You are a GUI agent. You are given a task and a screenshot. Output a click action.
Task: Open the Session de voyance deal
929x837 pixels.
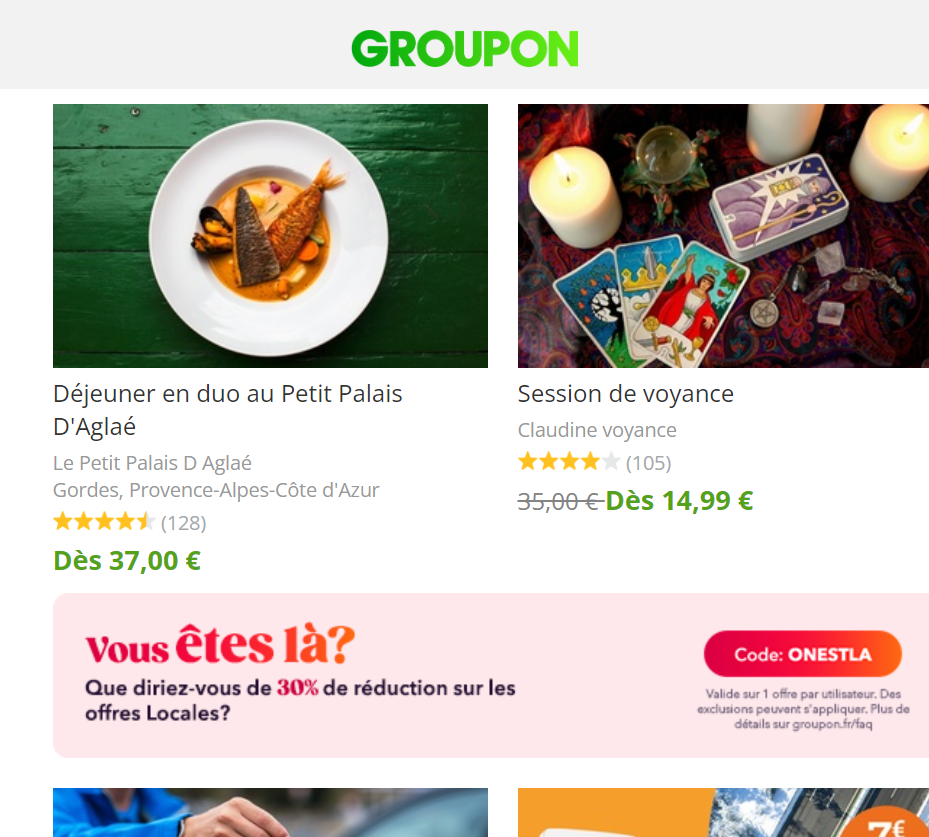[625, 394]
